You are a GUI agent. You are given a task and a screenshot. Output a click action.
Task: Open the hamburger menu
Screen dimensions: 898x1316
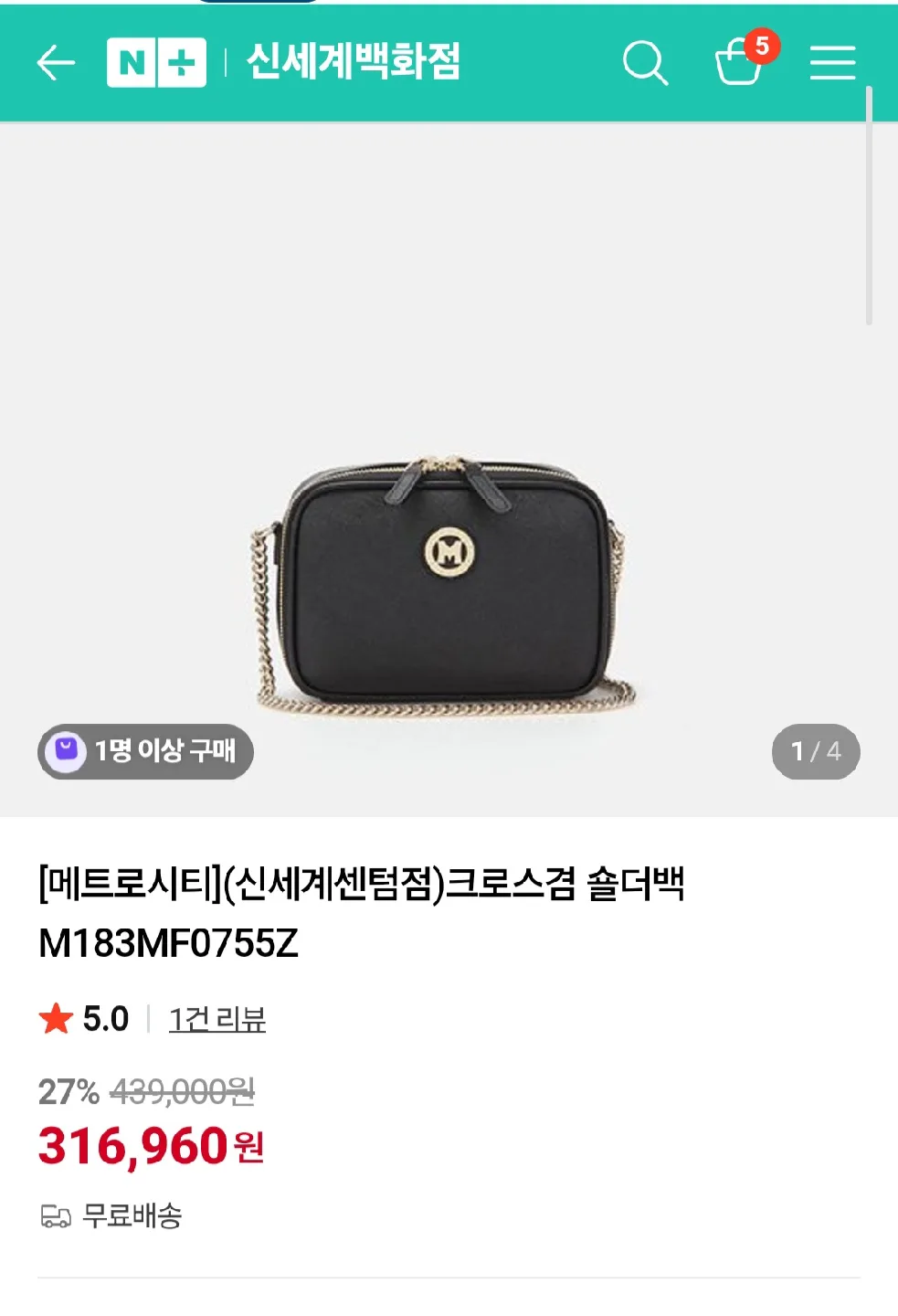tap(832, 63)
